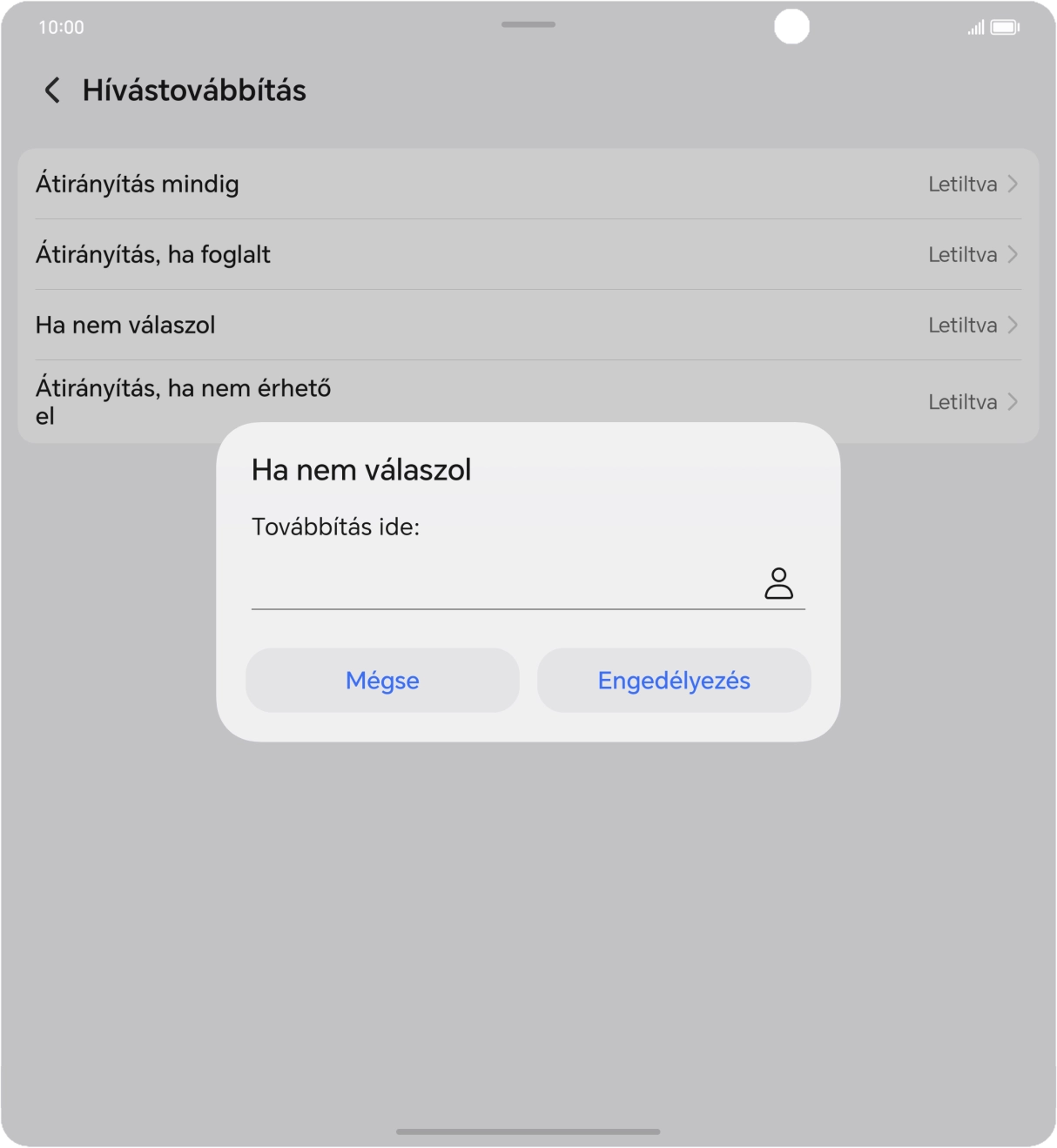Click the Továbbítás ide label
The height and width of the screenshot is (1148, 1057).
pyautogui.click(x=336, y=527)
